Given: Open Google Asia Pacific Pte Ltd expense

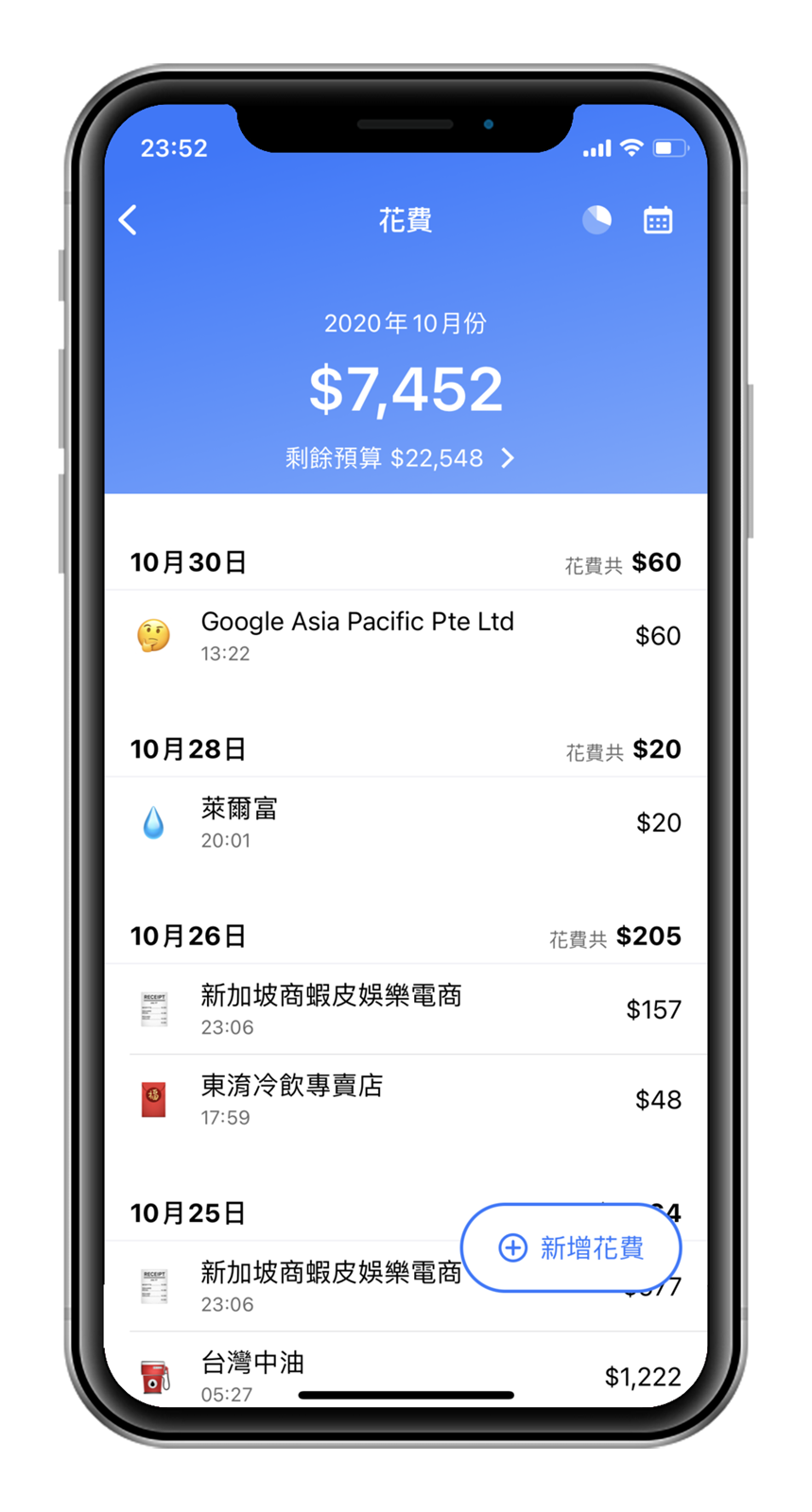Looking at the screenshot, I should point(406,636).
